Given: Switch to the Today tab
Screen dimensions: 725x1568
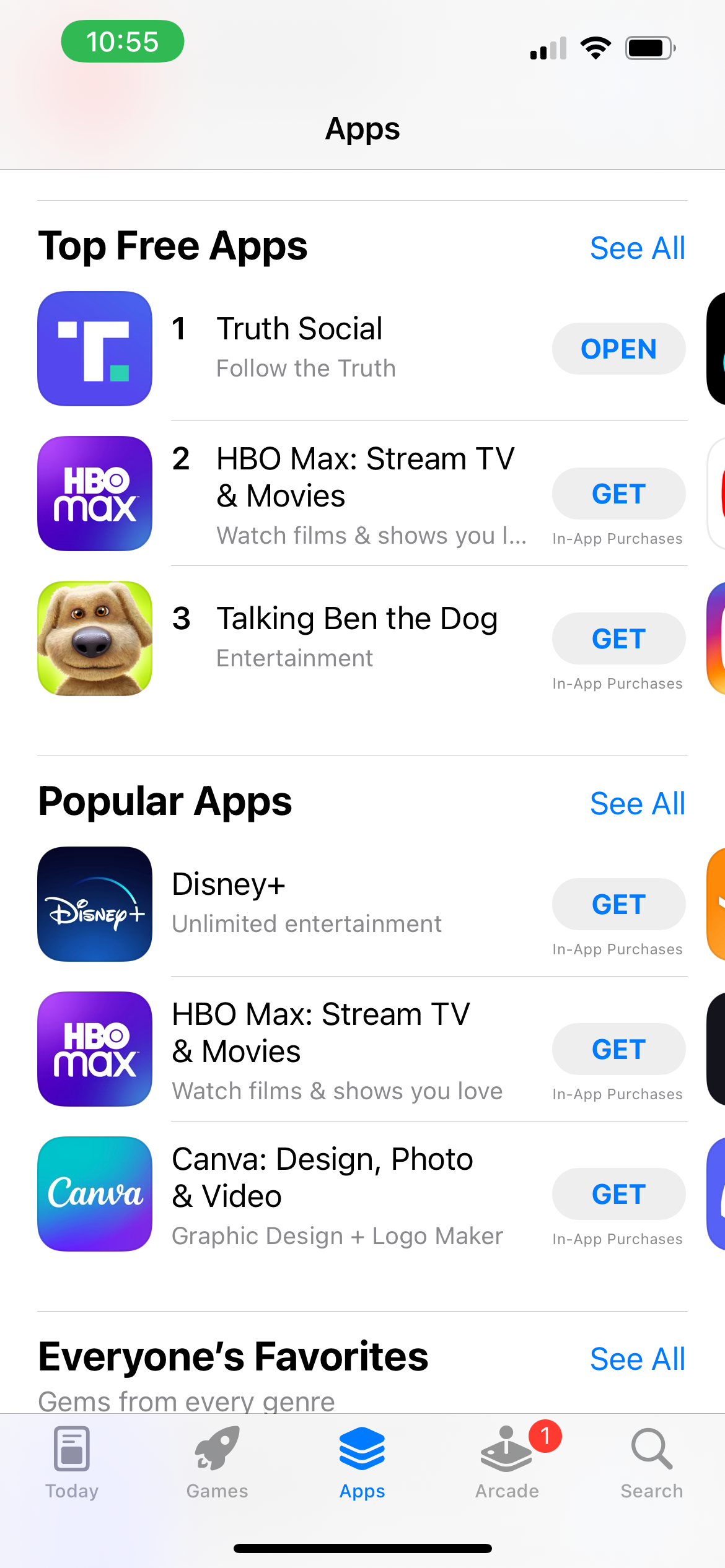Looking at the screenshot, I should tap(72, 1463).
